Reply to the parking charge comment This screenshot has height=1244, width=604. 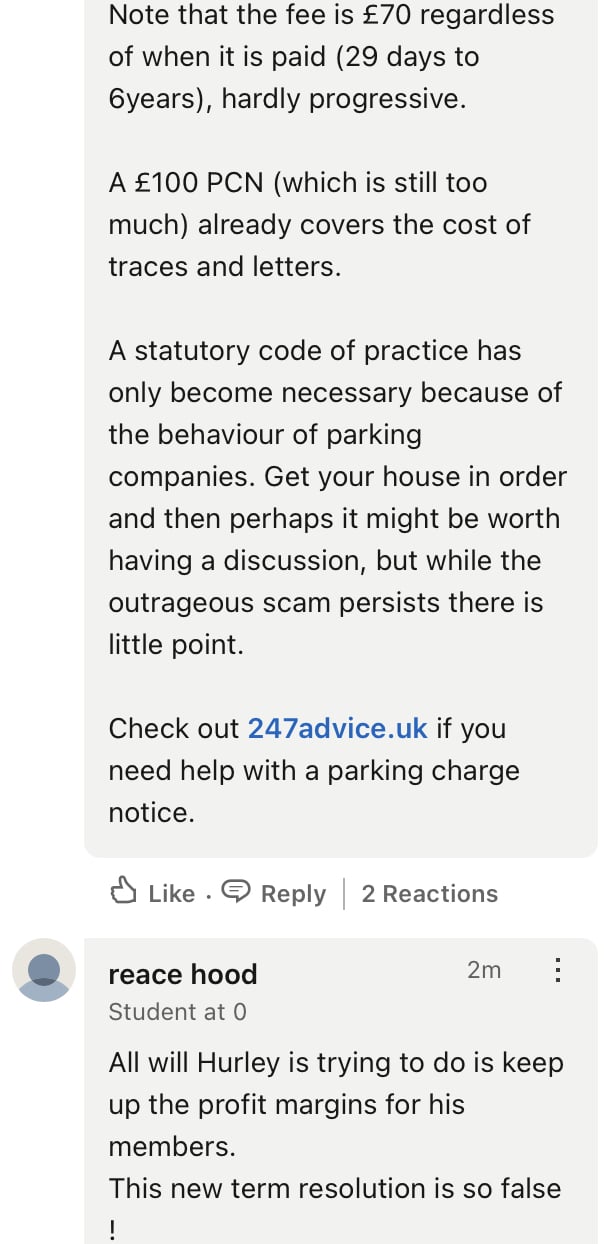coord(274,893)
